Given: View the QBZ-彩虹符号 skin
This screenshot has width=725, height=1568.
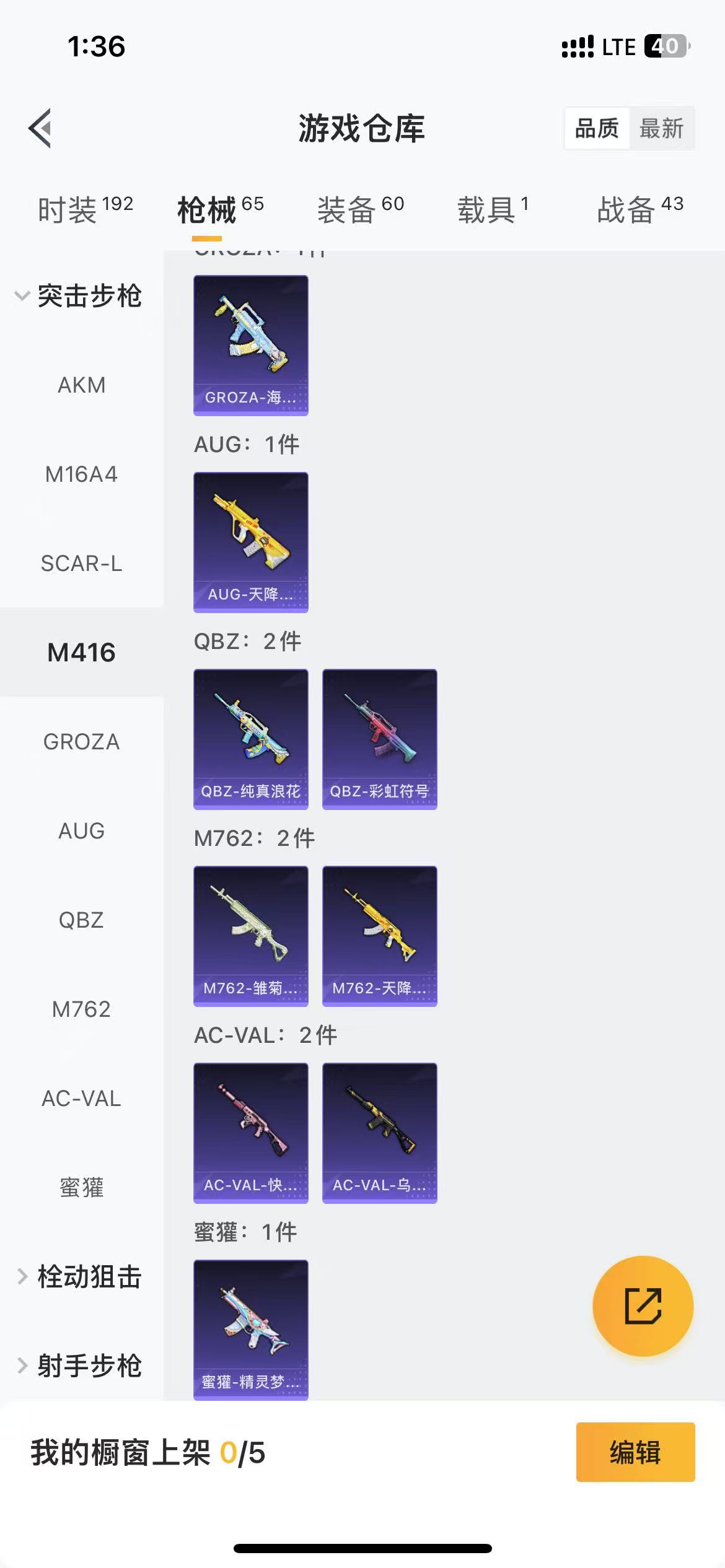Looking at the screenshot, I should (x=380, y=739).
